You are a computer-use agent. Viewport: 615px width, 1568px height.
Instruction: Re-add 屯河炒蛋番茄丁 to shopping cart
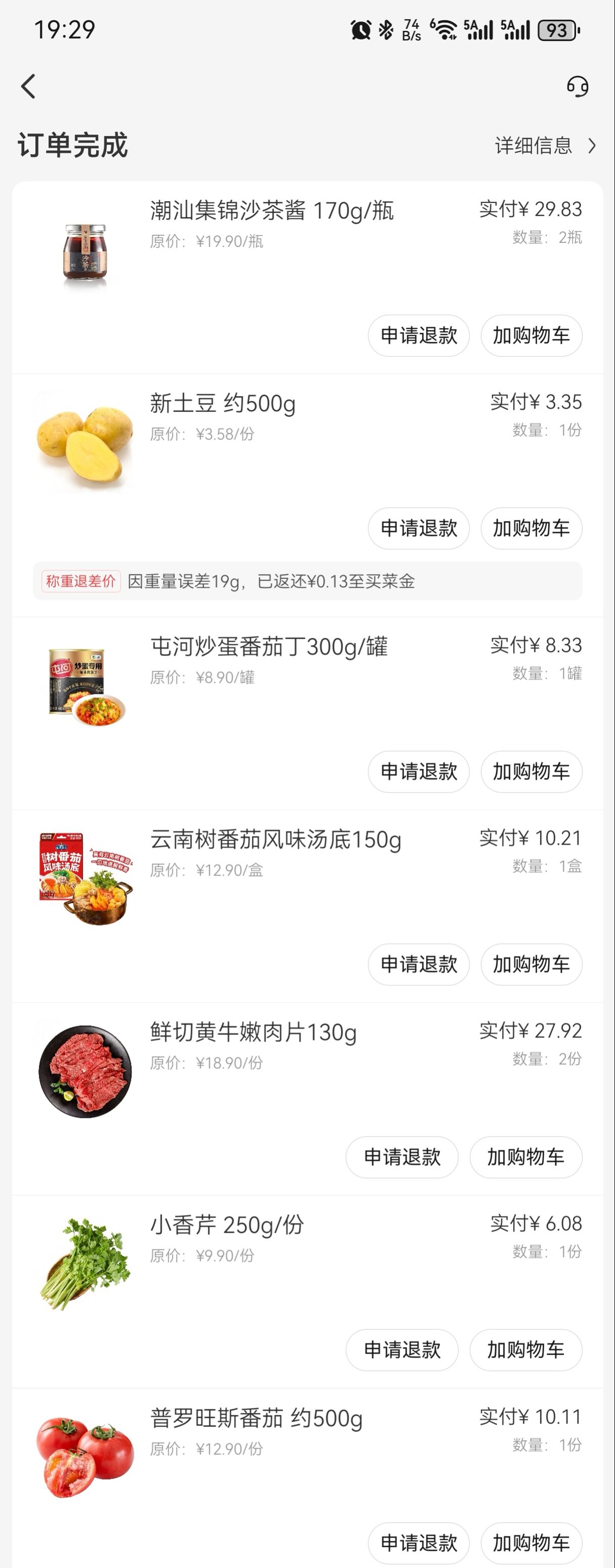pos(531,771)
